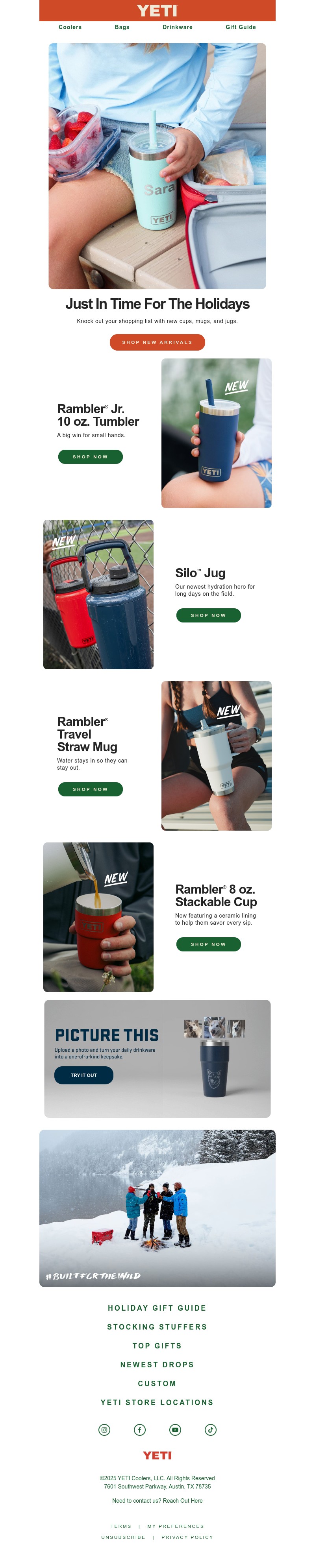Tap the Shop New Arrivals button
Viewport: 315px width, 1568px height.
click(x=157, y=342)
